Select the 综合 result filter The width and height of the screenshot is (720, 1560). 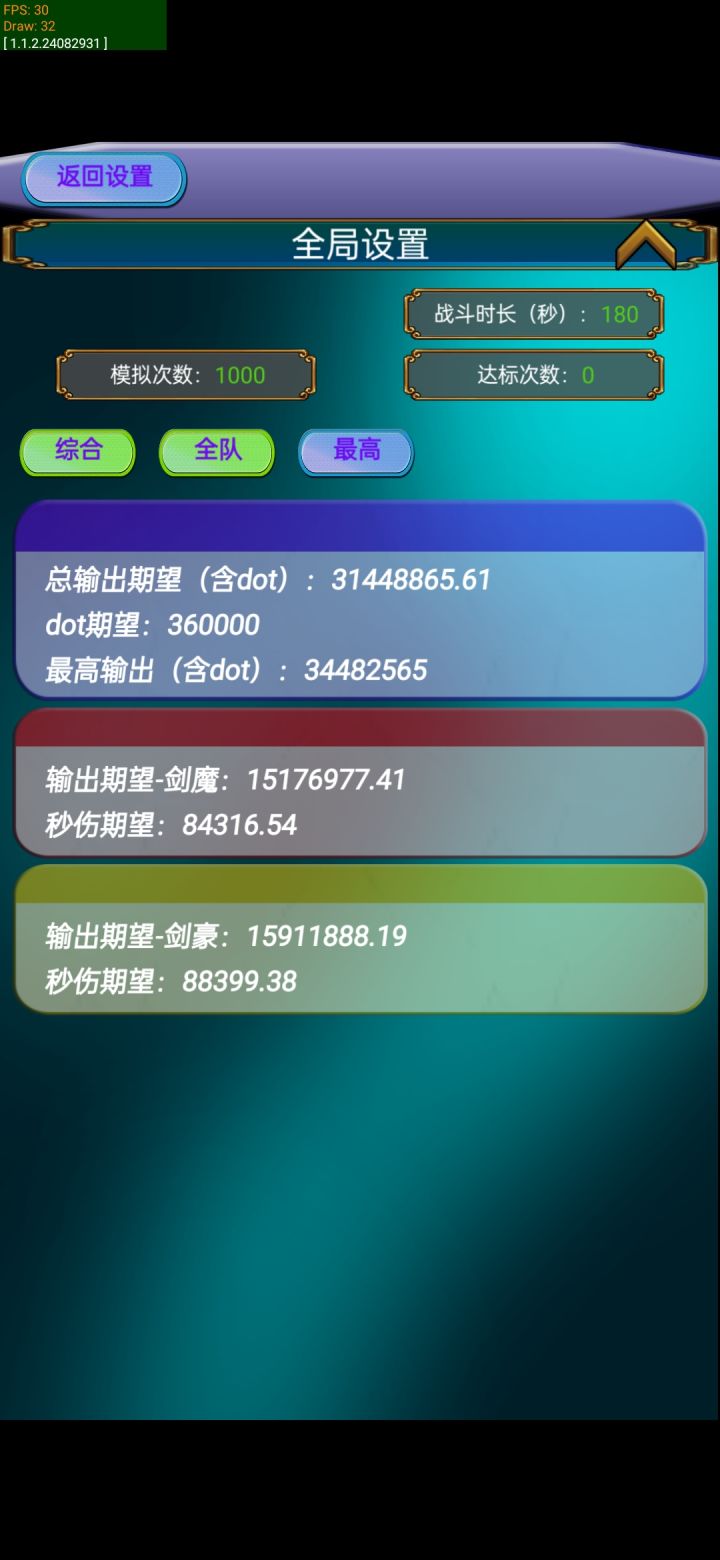76,451
